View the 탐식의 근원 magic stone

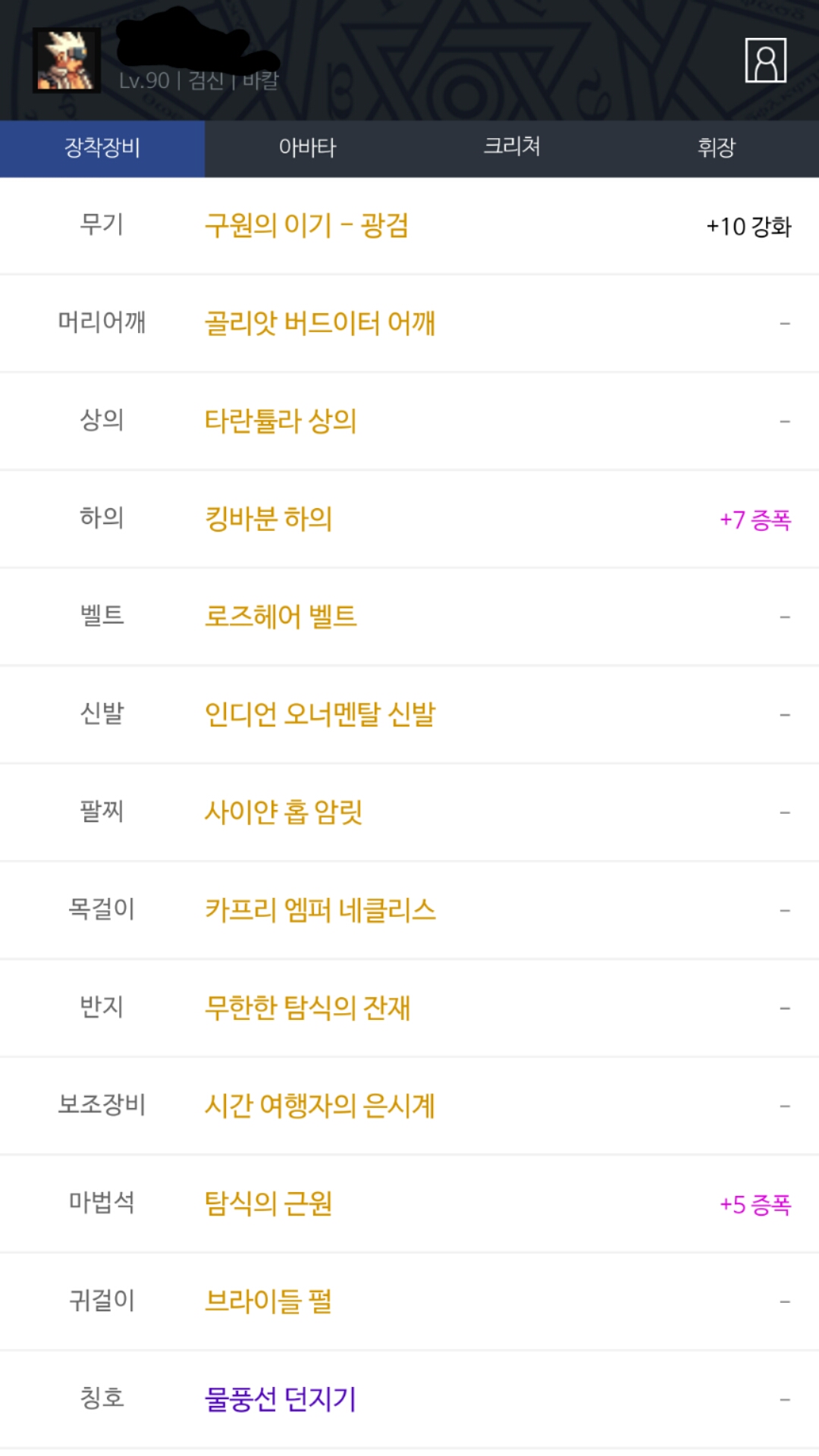click(x=268, y=1203)
